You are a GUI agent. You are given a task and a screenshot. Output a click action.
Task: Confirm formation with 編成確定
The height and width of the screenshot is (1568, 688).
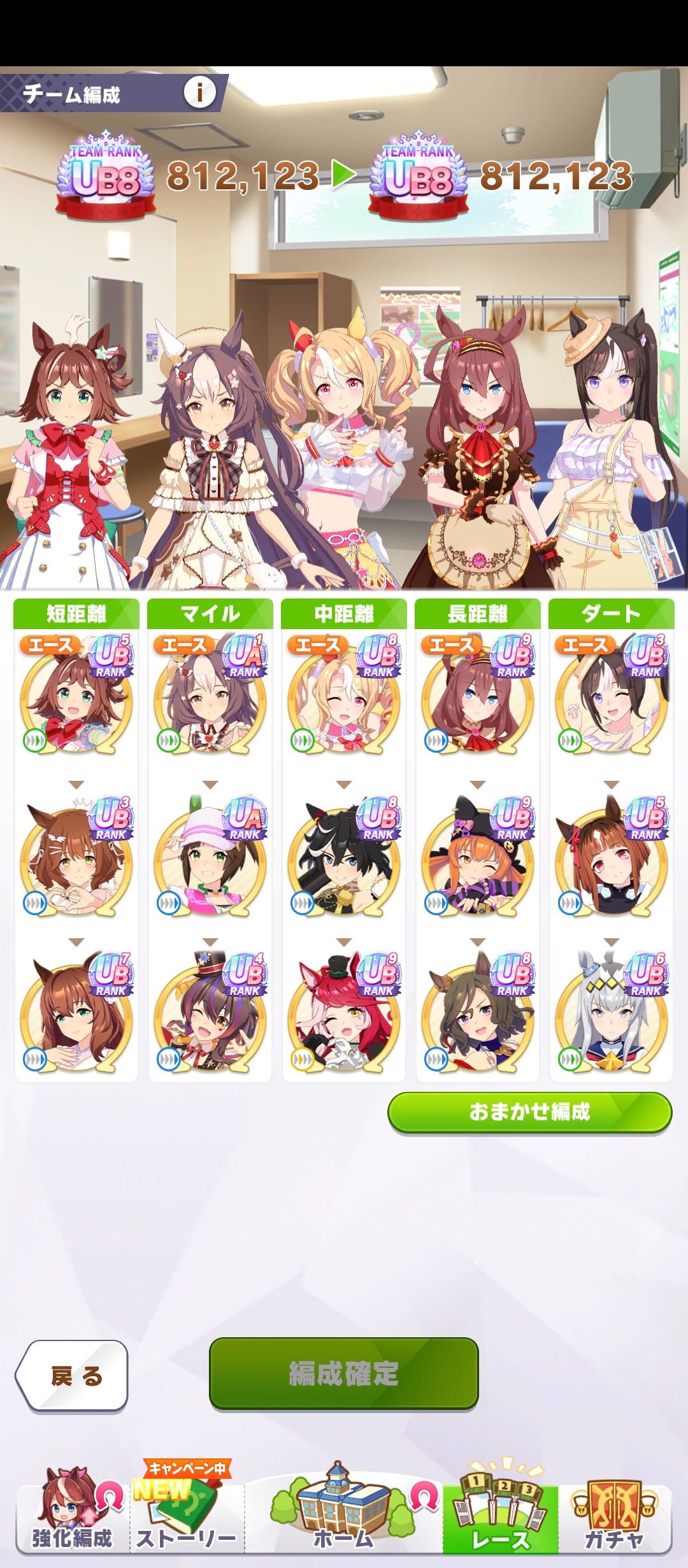tap(344, 1372)
